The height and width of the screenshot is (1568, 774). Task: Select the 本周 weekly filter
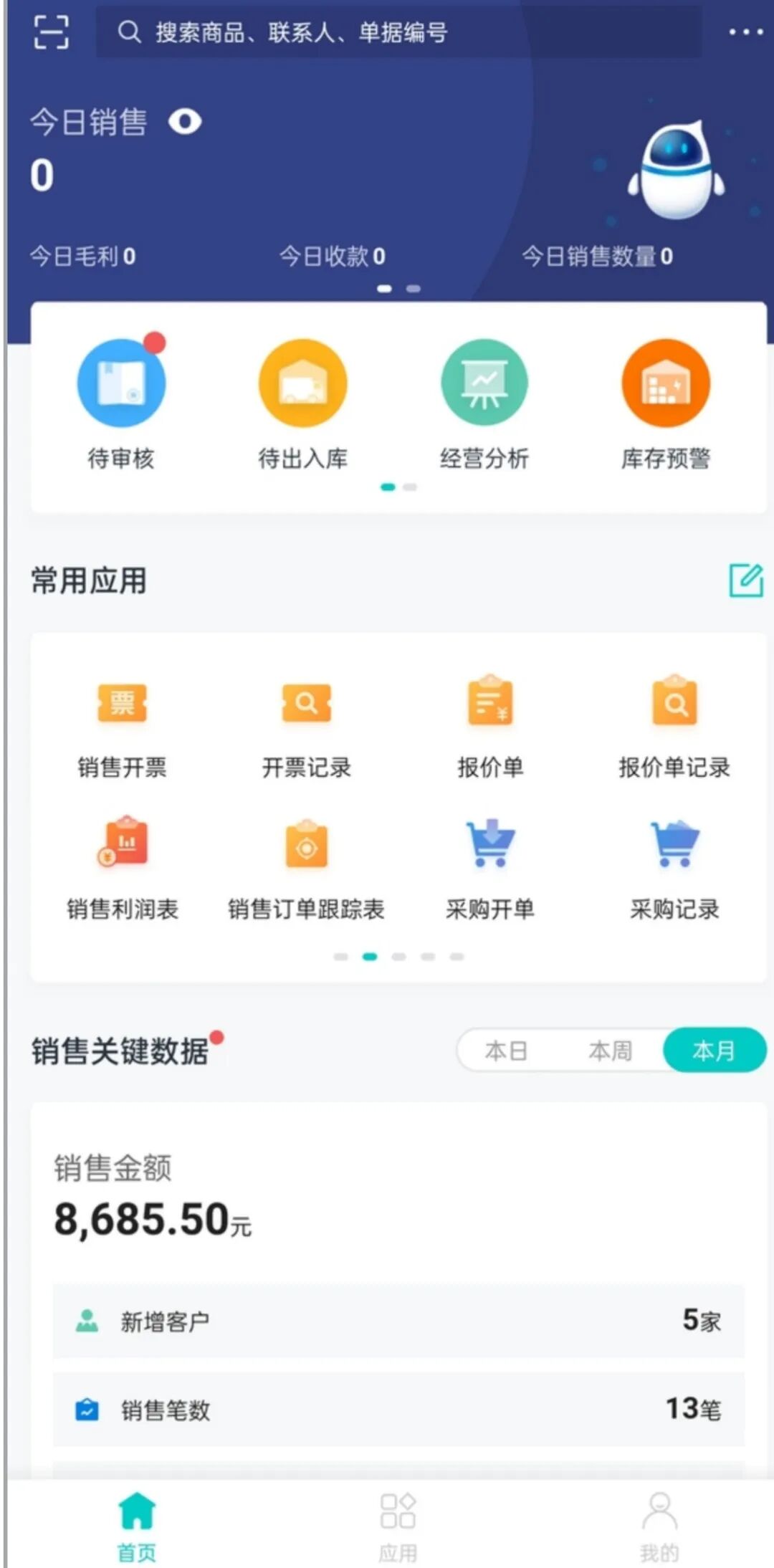610,1050
